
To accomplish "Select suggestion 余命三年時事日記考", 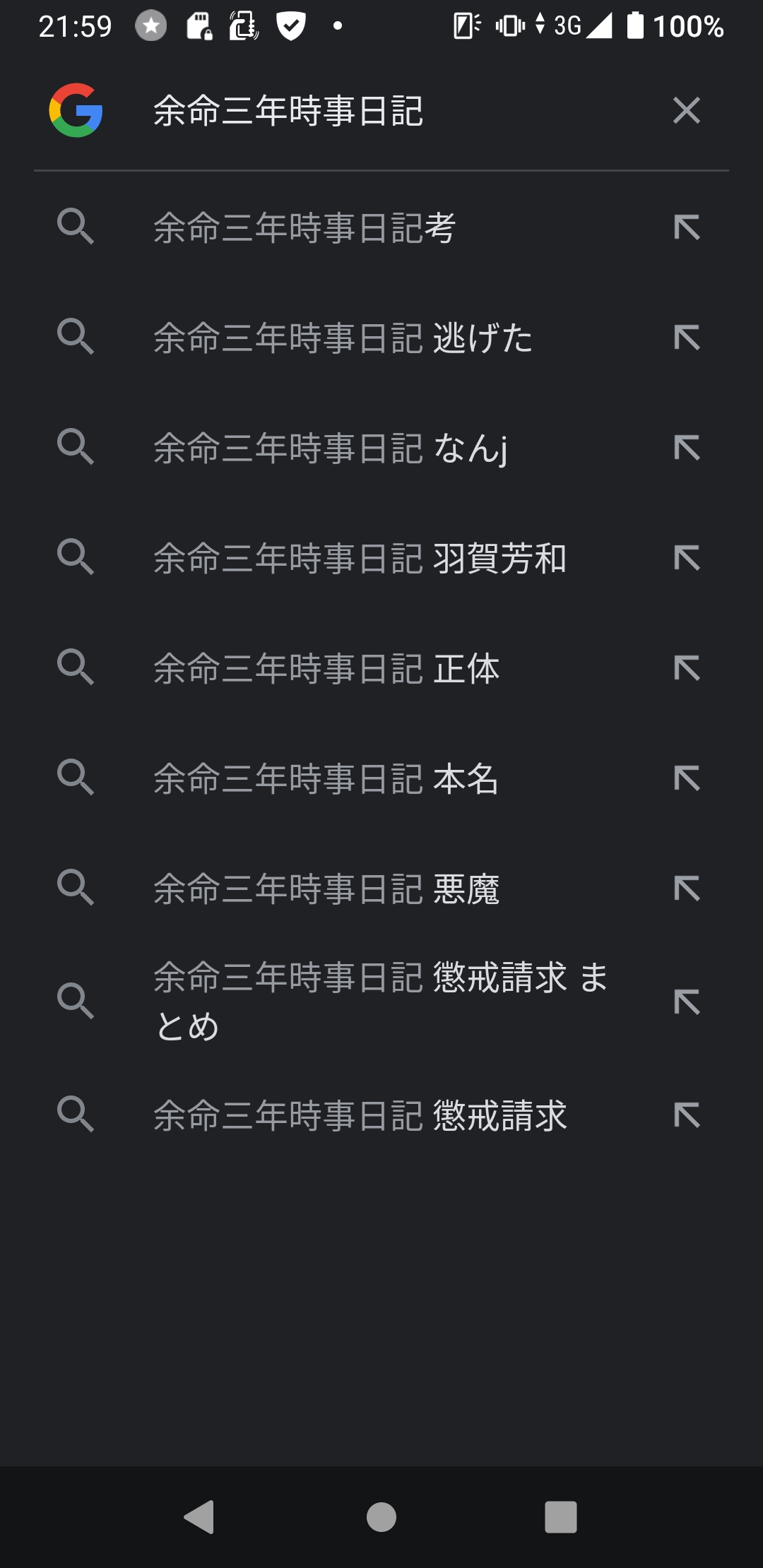I will 381,227.
